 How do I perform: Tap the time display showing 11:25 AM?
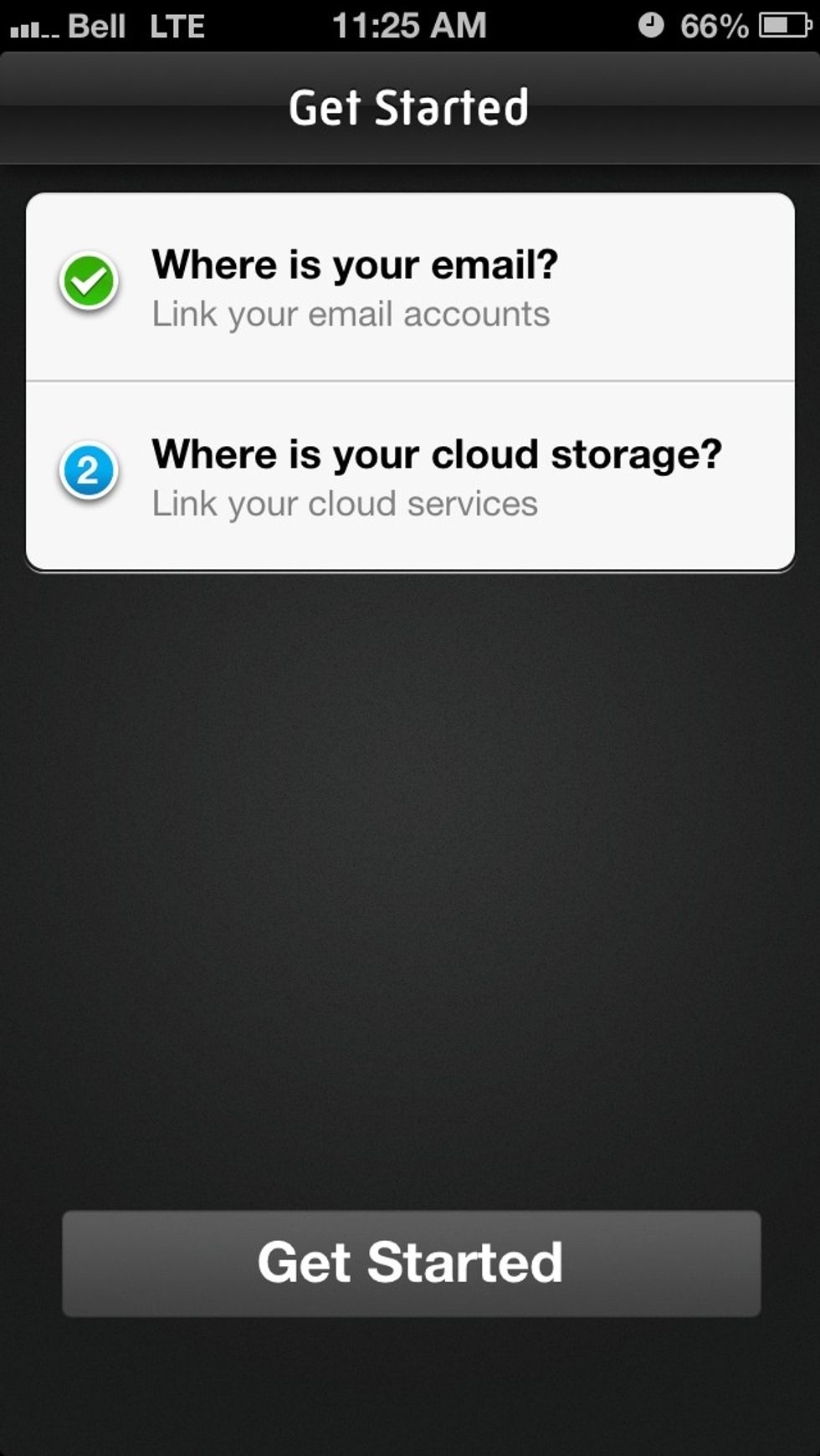coord(410,25)
